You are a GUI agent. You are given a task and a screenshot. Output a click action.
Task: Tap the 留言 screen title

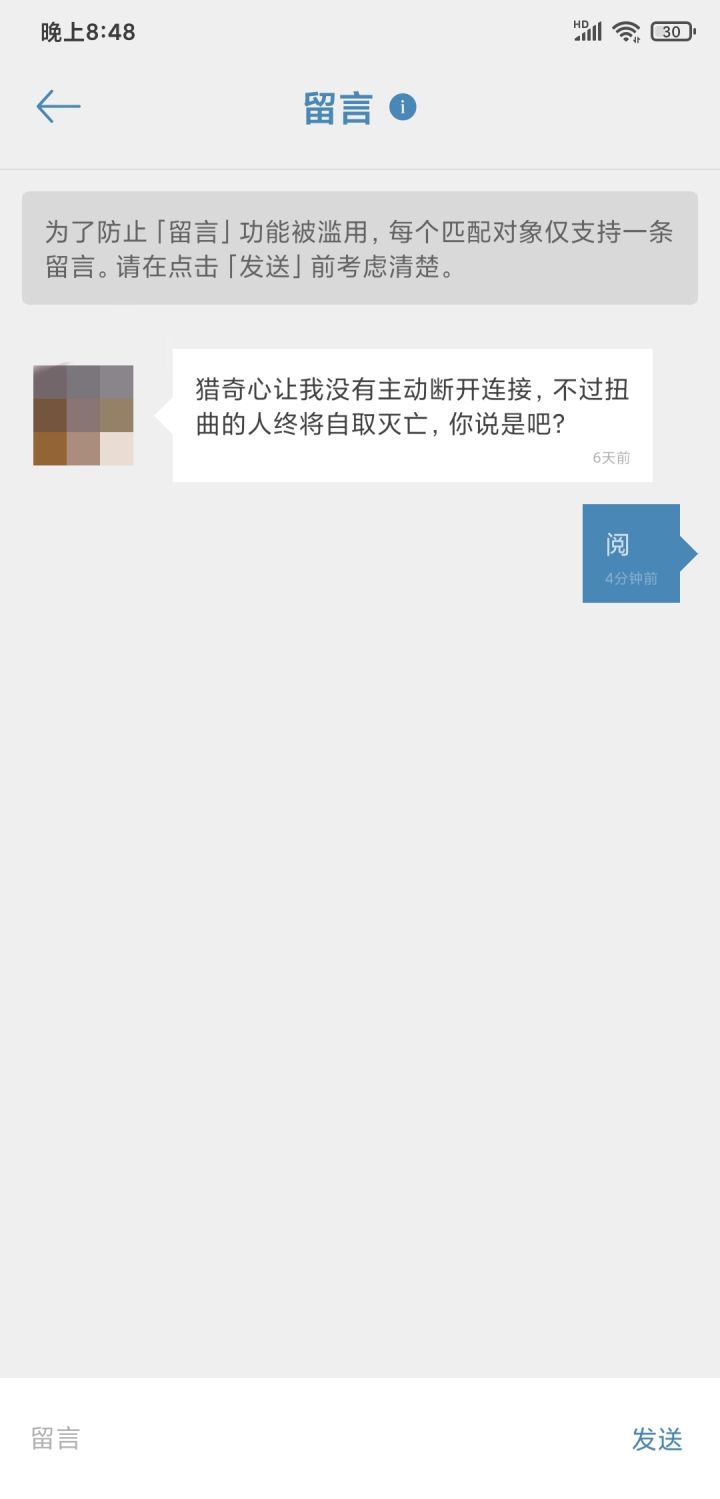pos(340,107)
